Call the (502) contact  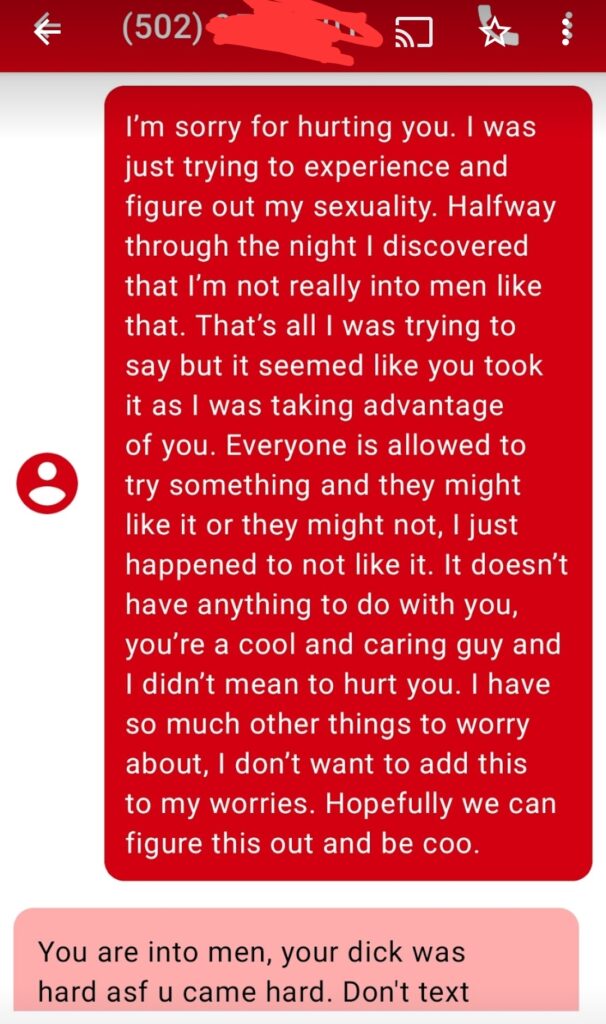499,27
